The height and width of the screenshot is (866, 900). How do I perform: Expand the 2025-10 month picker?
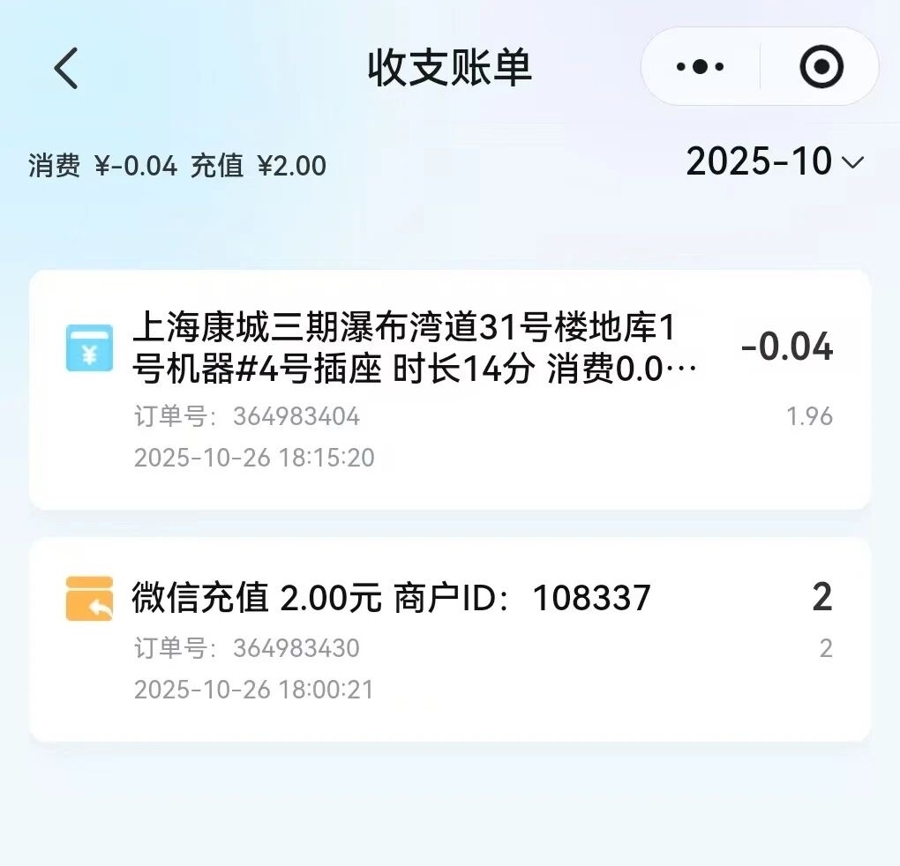click(774, 161)
